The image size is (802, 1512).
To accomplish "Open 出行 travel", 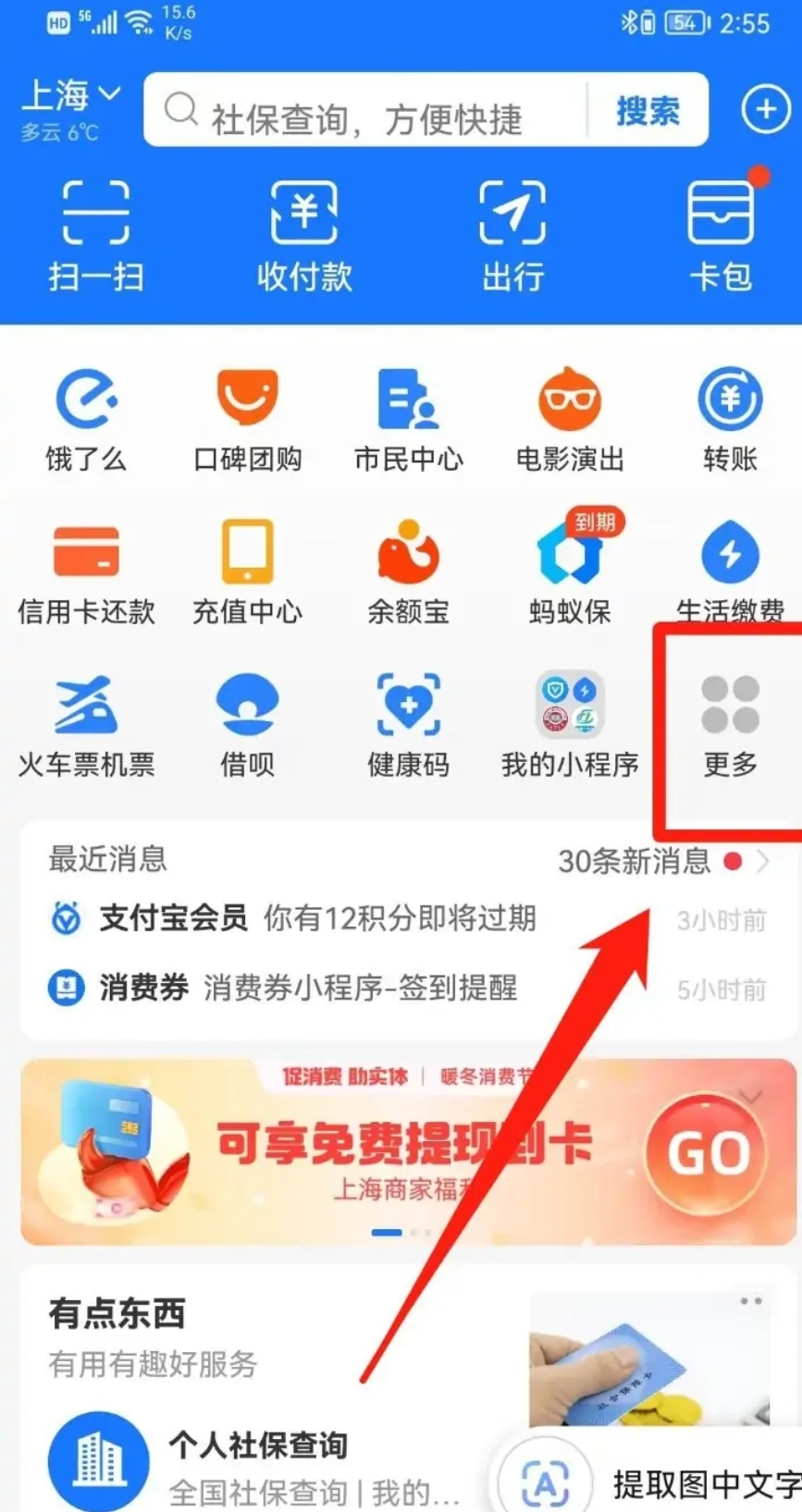I will coord(512,235).
